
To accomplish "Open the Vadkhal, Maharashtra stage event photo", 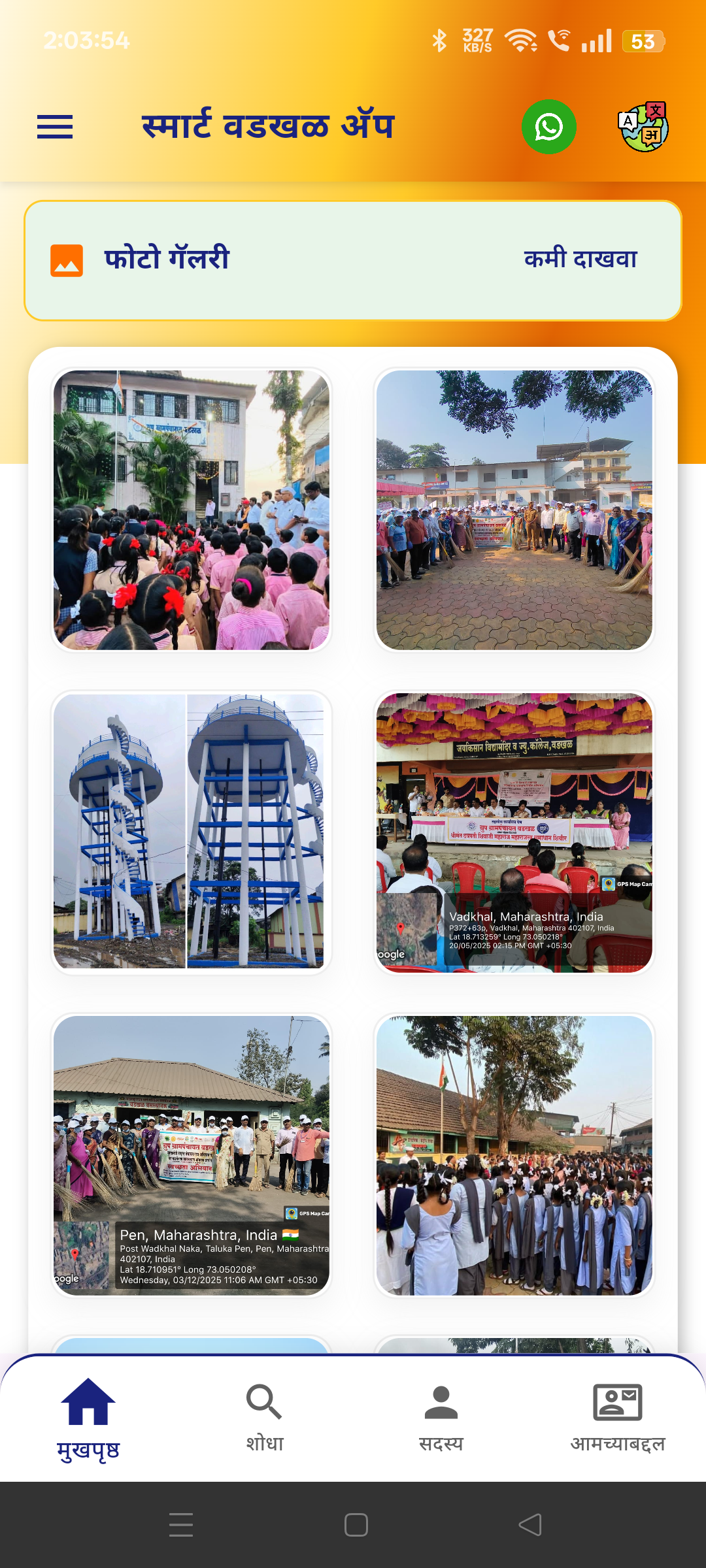I will click(514, 832).
